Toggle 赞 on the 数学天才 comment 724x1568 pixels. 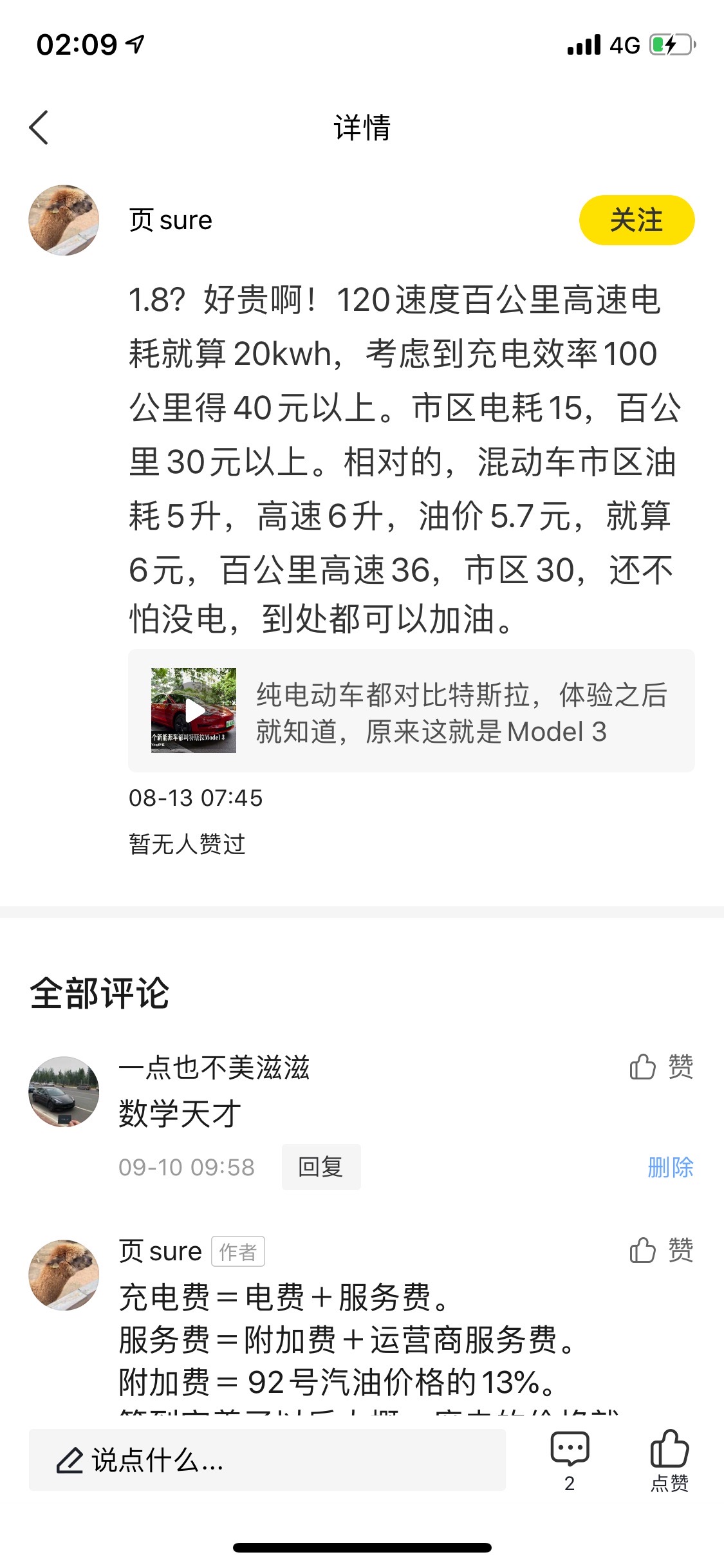(662, 1067)
